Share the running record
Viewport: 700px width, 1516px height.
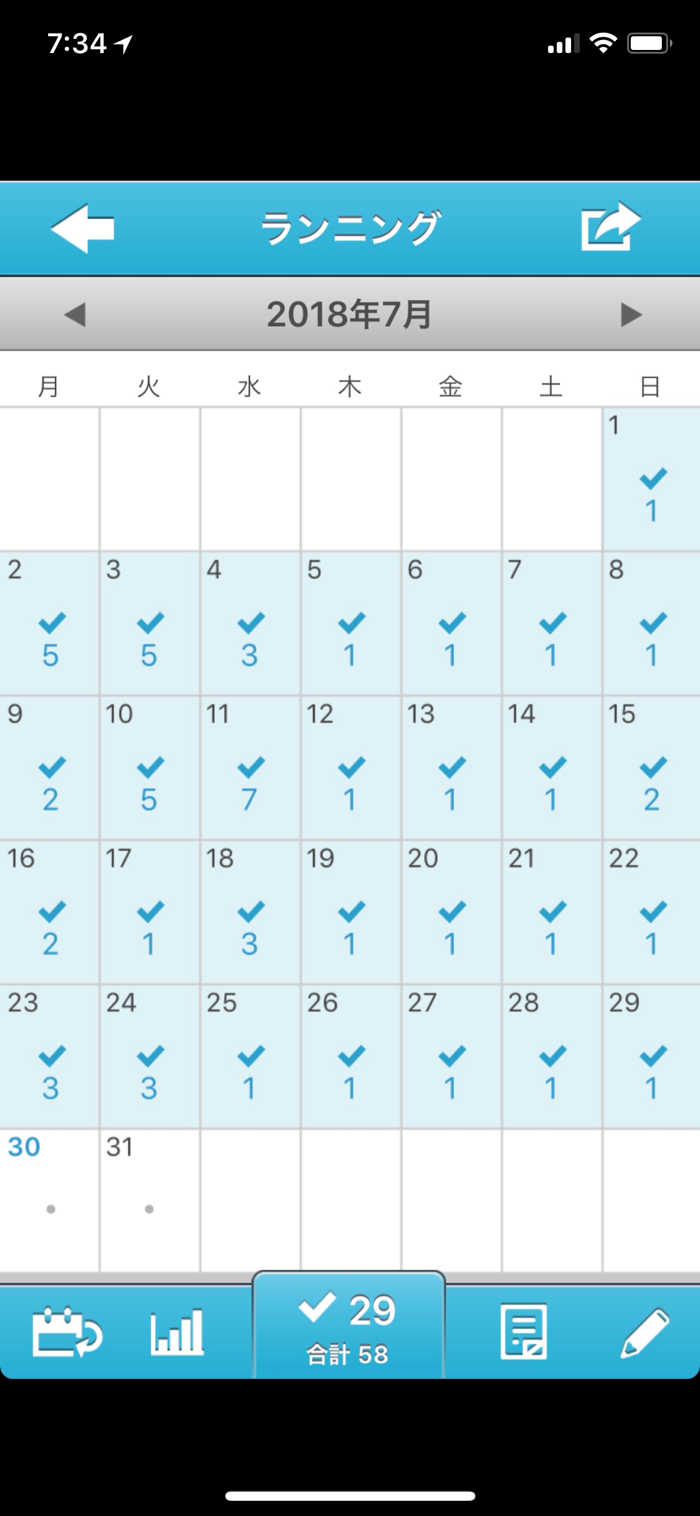610,227
